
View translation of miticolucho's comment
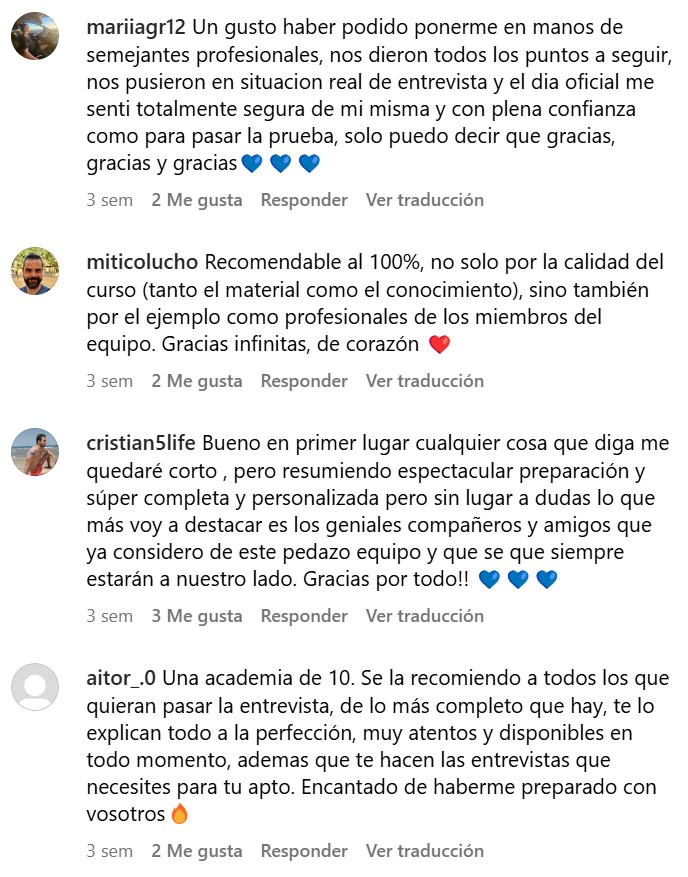pos(424,381)
